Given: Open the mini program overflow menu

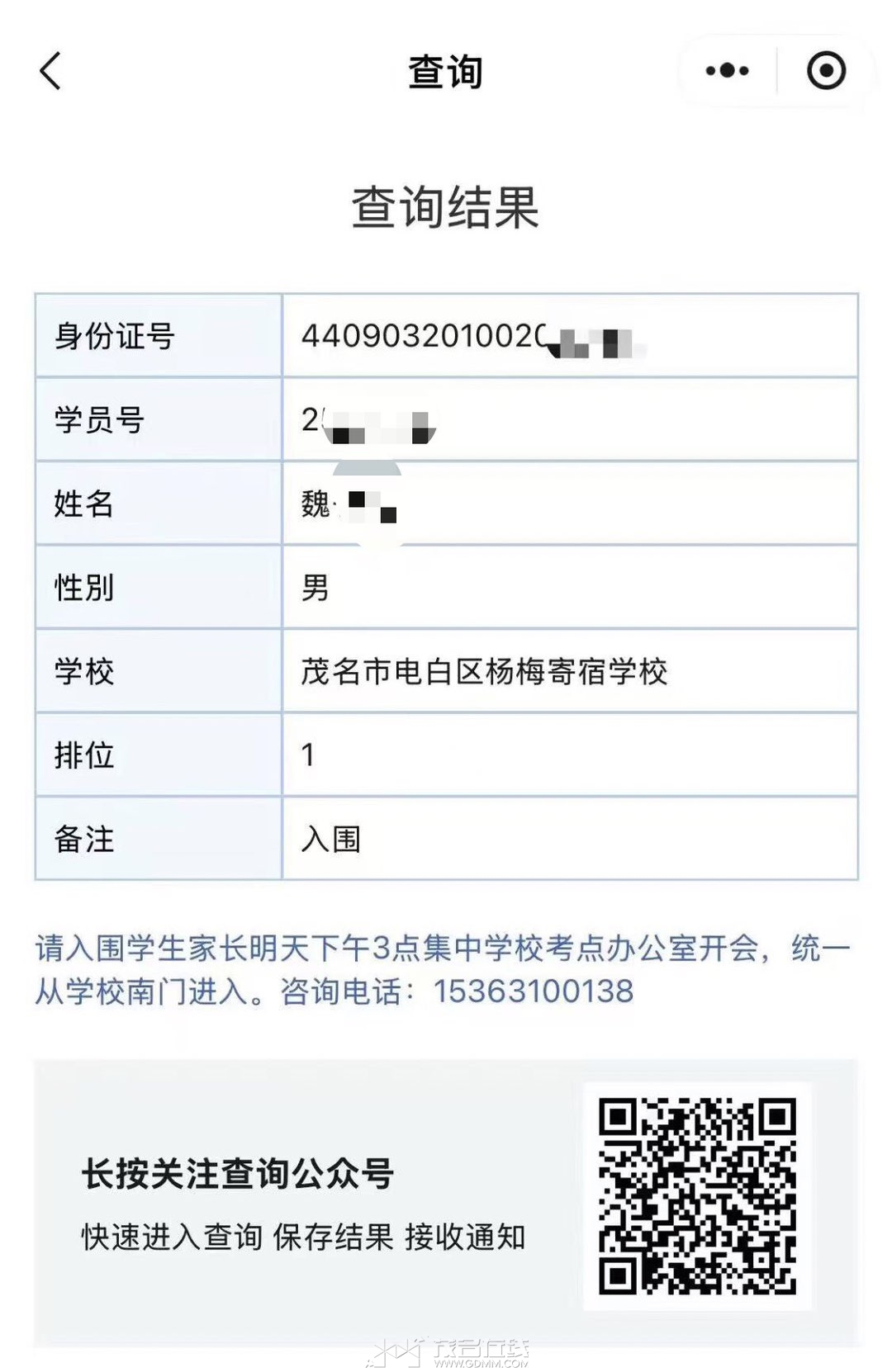Looking at the screenshot, I should (727, 71).
